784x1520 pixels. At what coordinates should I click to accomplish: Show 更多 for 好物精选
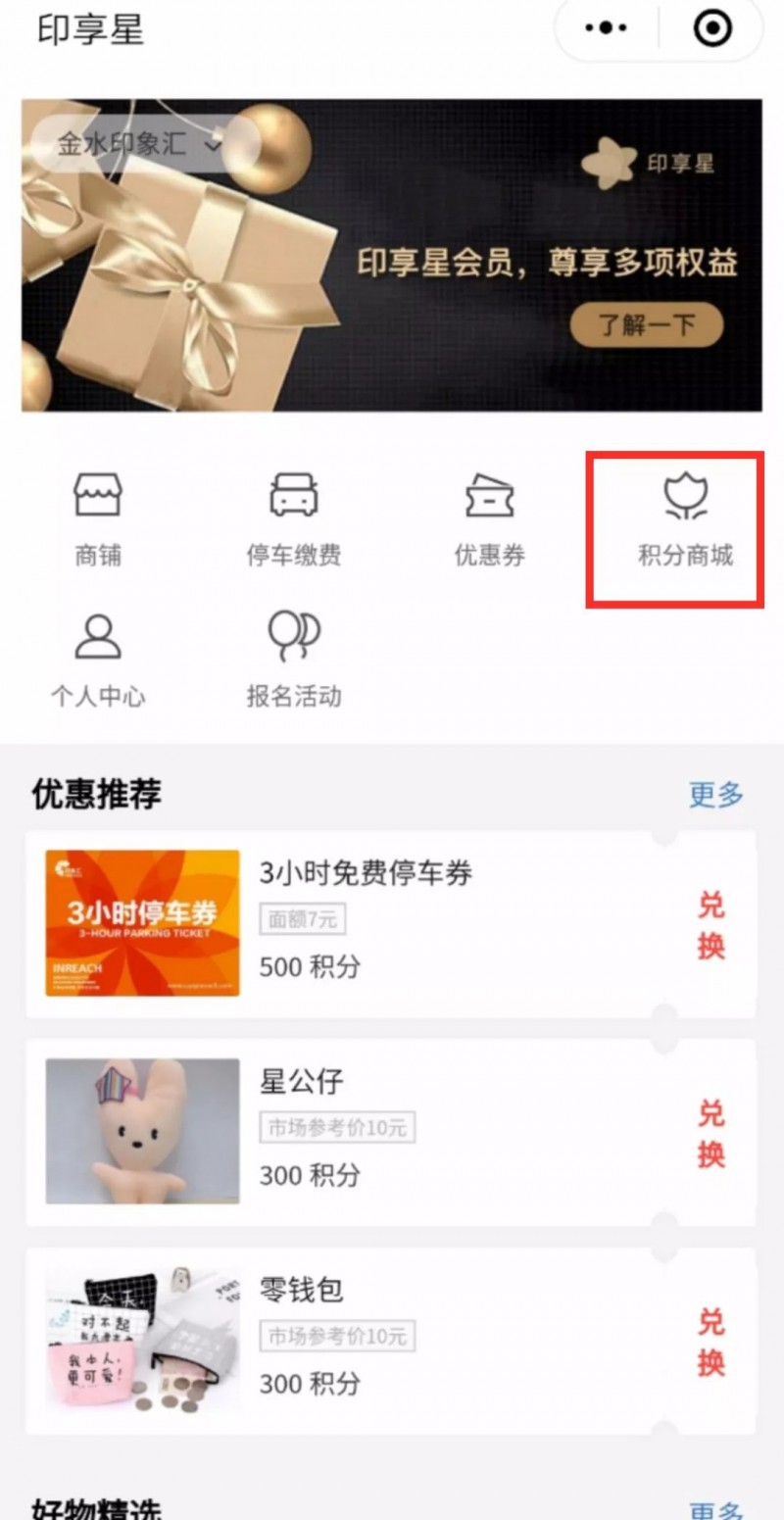(715, 1509)
